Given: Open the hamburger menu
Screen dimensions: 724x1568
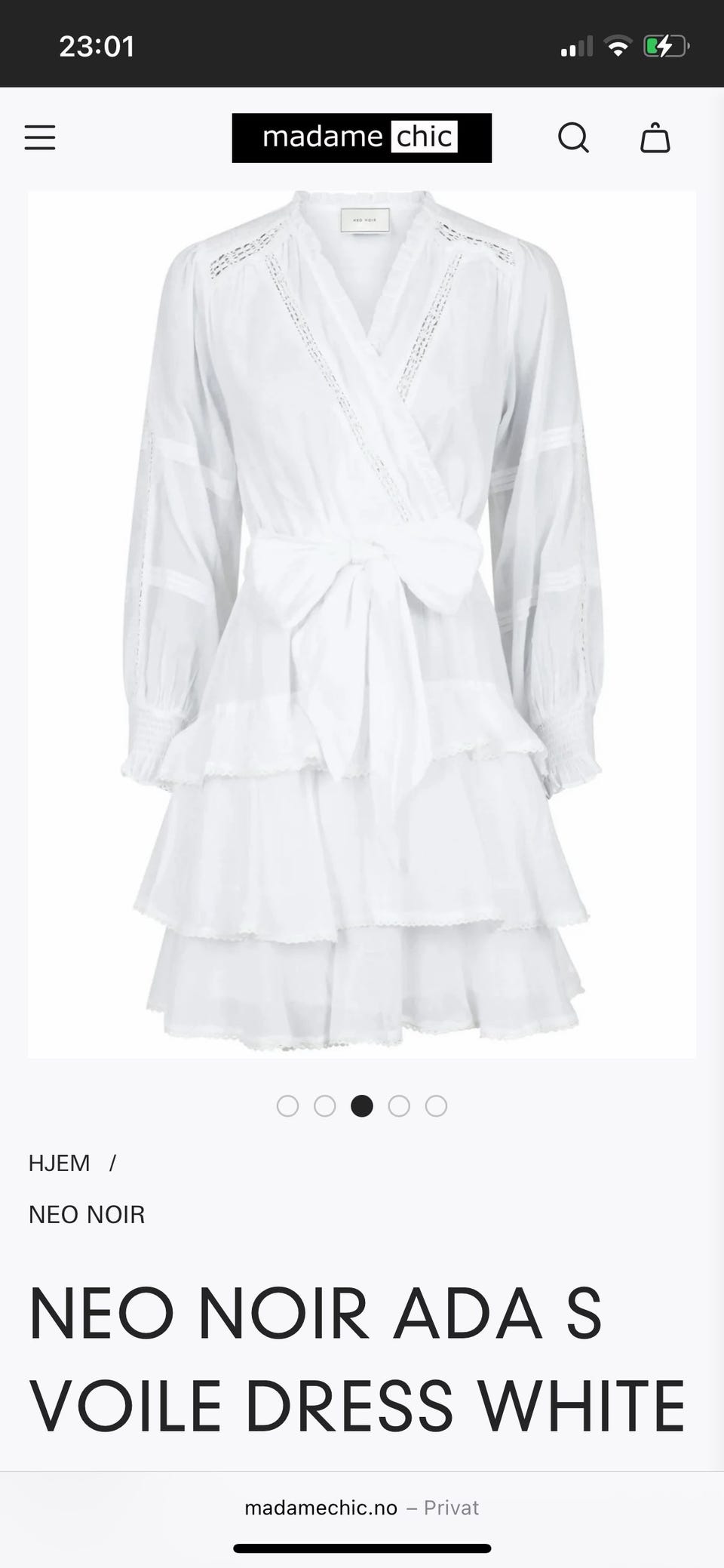Looking at the screenshot, I should coord(40,137).
